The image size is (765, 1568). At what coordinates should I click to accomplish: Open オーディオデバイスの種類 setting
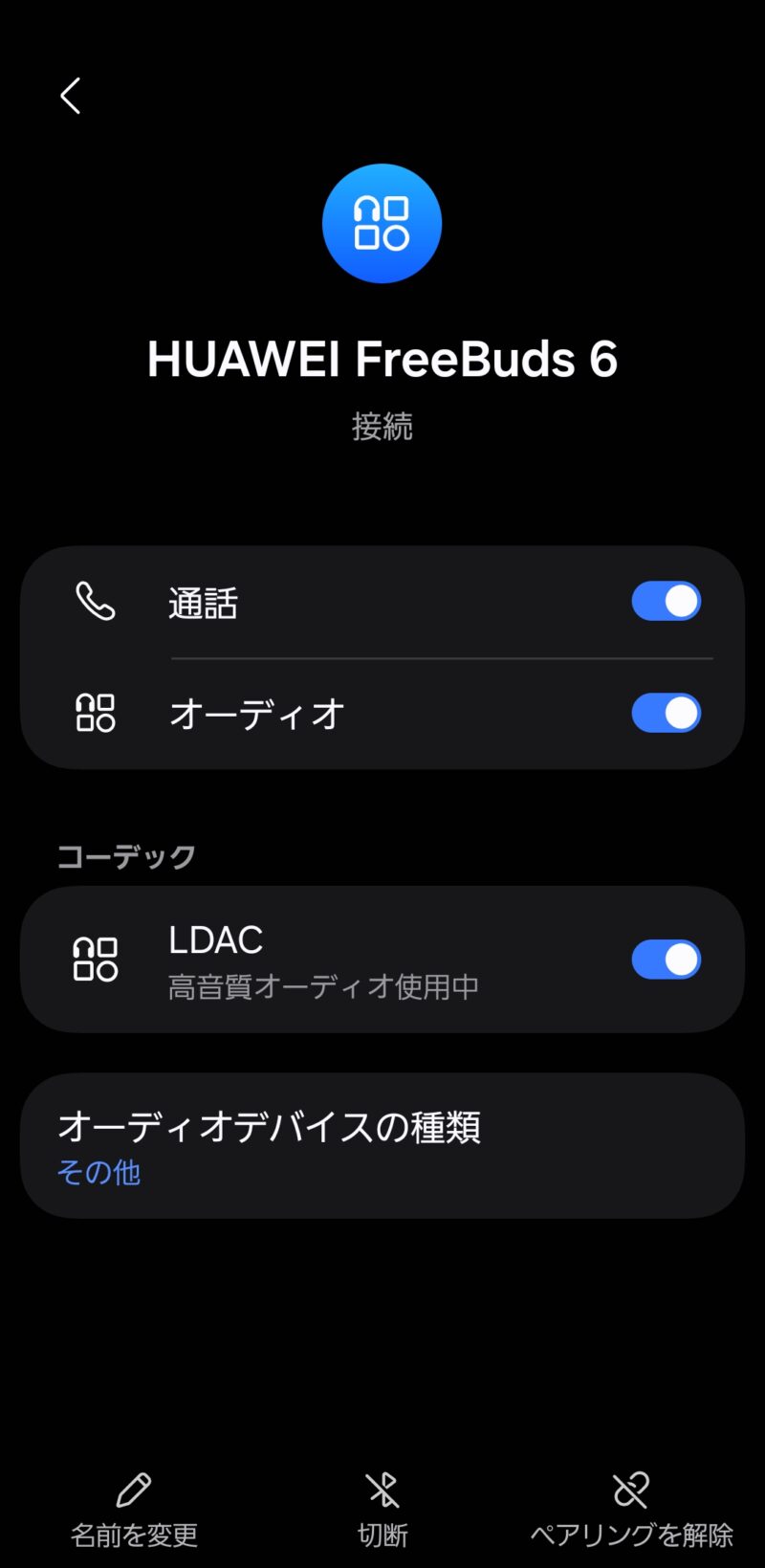pos(382,1145)
